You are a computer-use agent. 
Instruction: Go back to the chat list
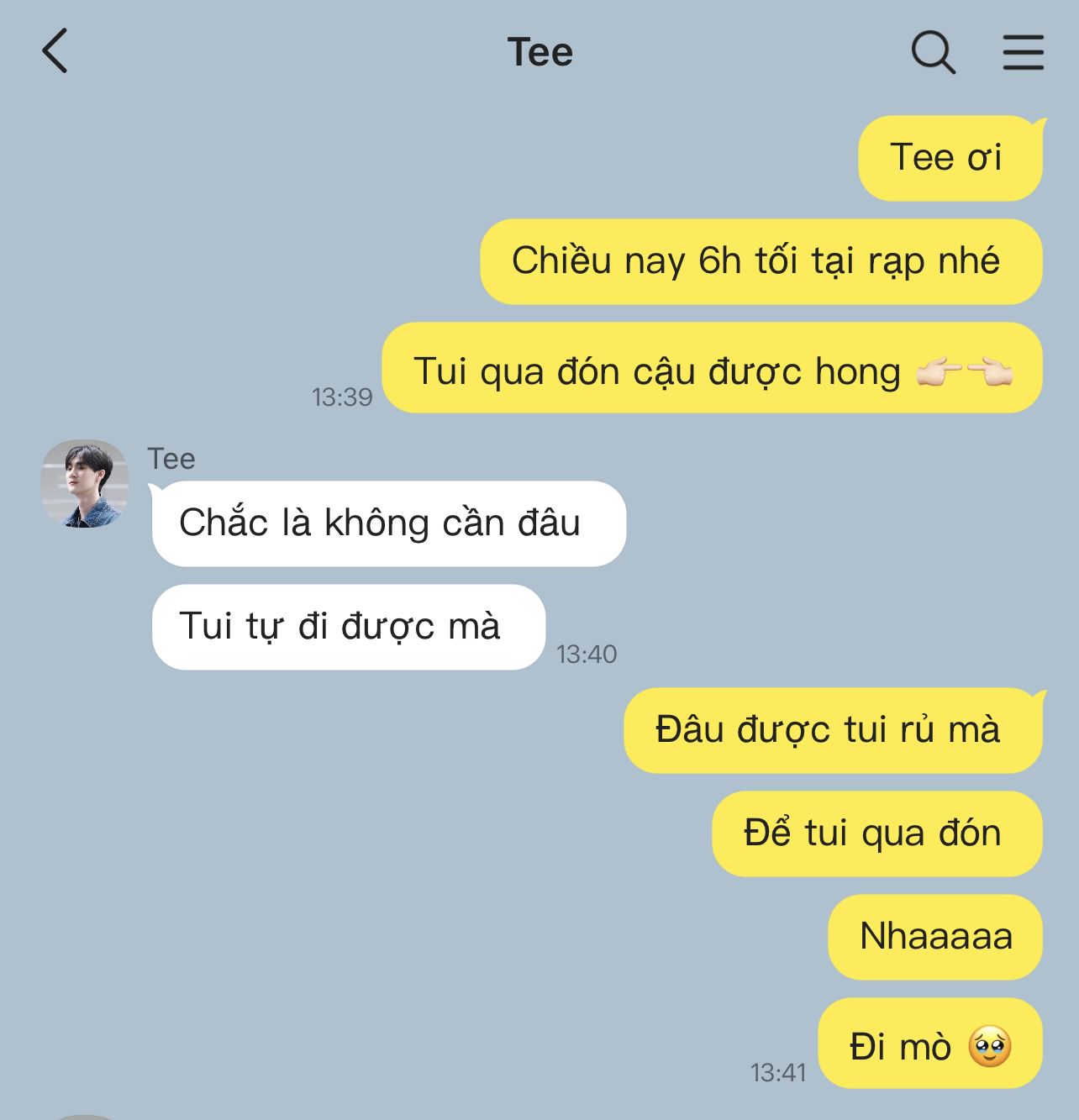click(x=55, y=51)
